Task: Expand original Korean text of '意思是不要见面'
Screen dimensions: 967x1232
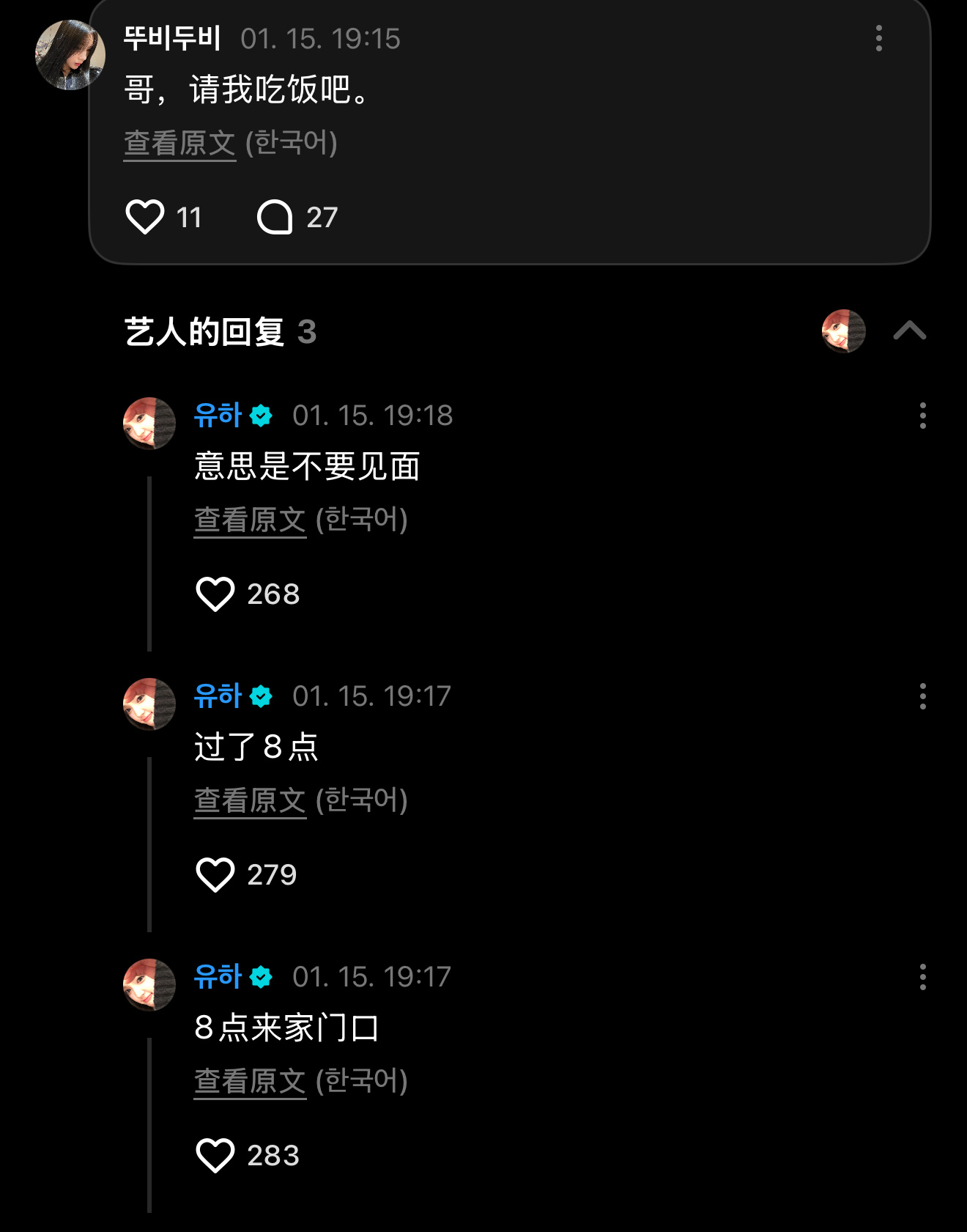Action: [250, 518]
